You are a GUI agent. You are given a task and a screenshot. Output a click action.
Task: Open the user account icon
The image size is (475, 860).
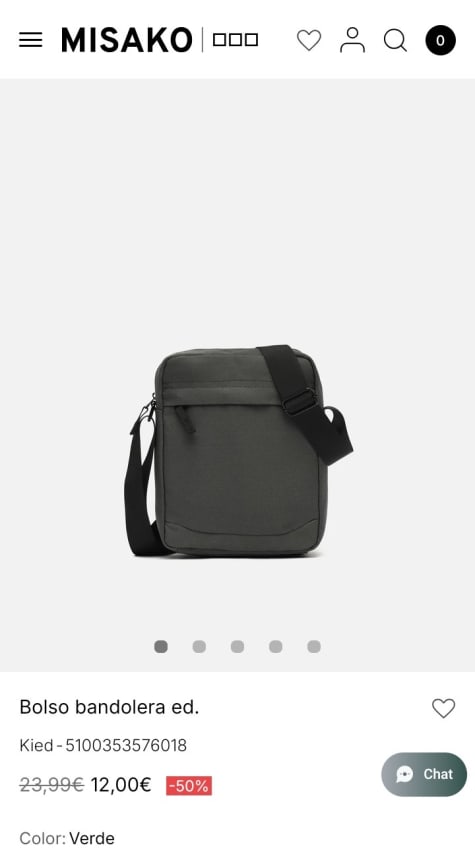pos(352,40)
